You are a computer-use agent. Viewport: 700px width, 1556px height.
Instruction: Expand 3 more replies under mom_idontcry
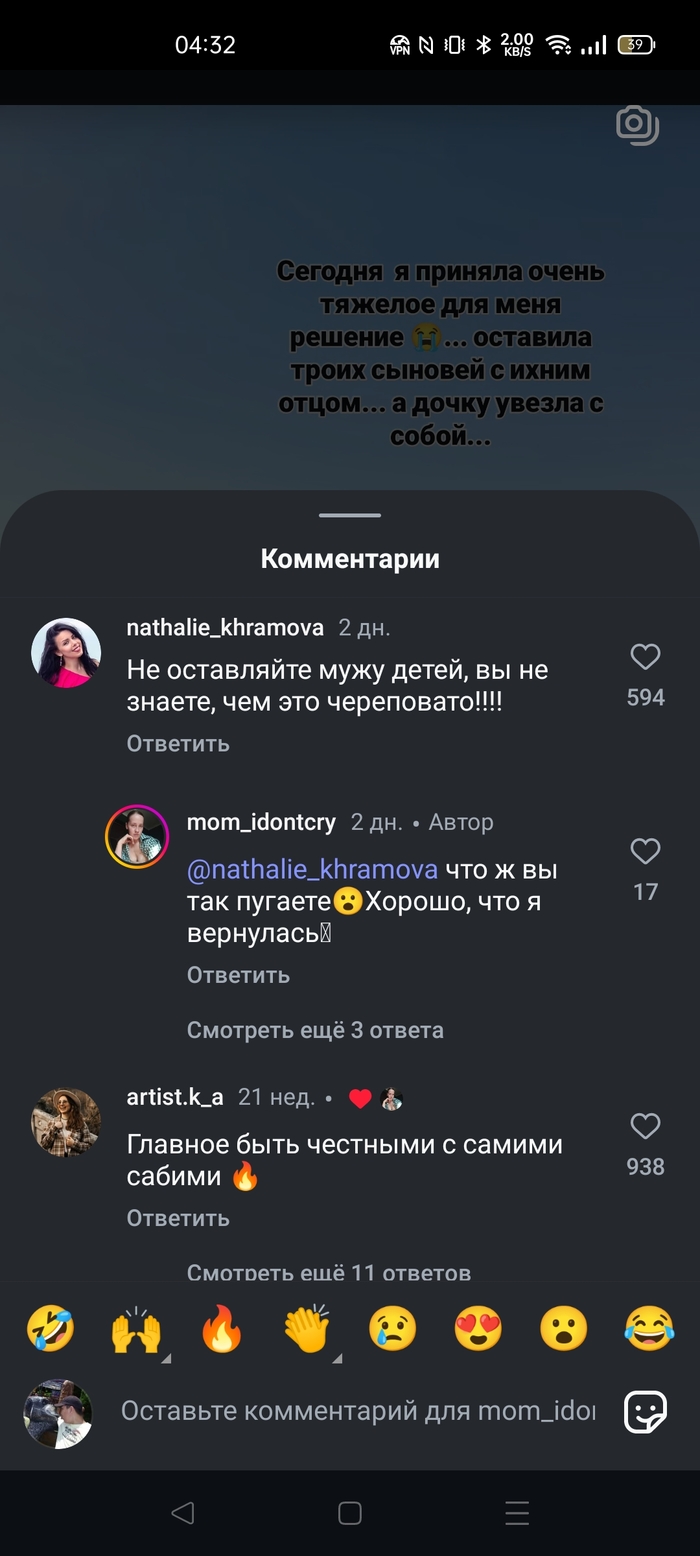315,1030
